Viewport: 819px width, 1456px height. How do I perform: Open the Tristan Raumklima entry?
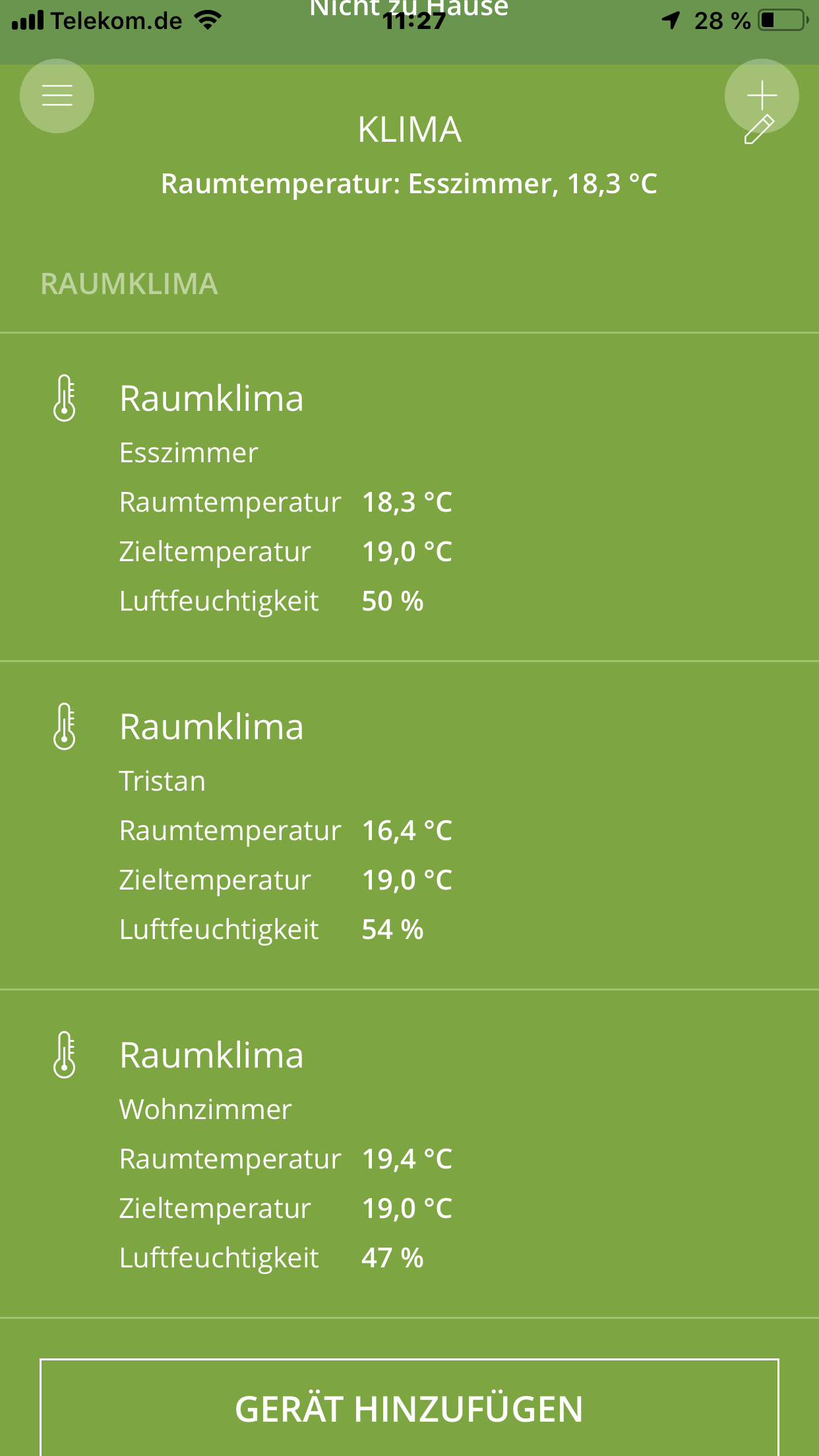[x=409, y=826]
